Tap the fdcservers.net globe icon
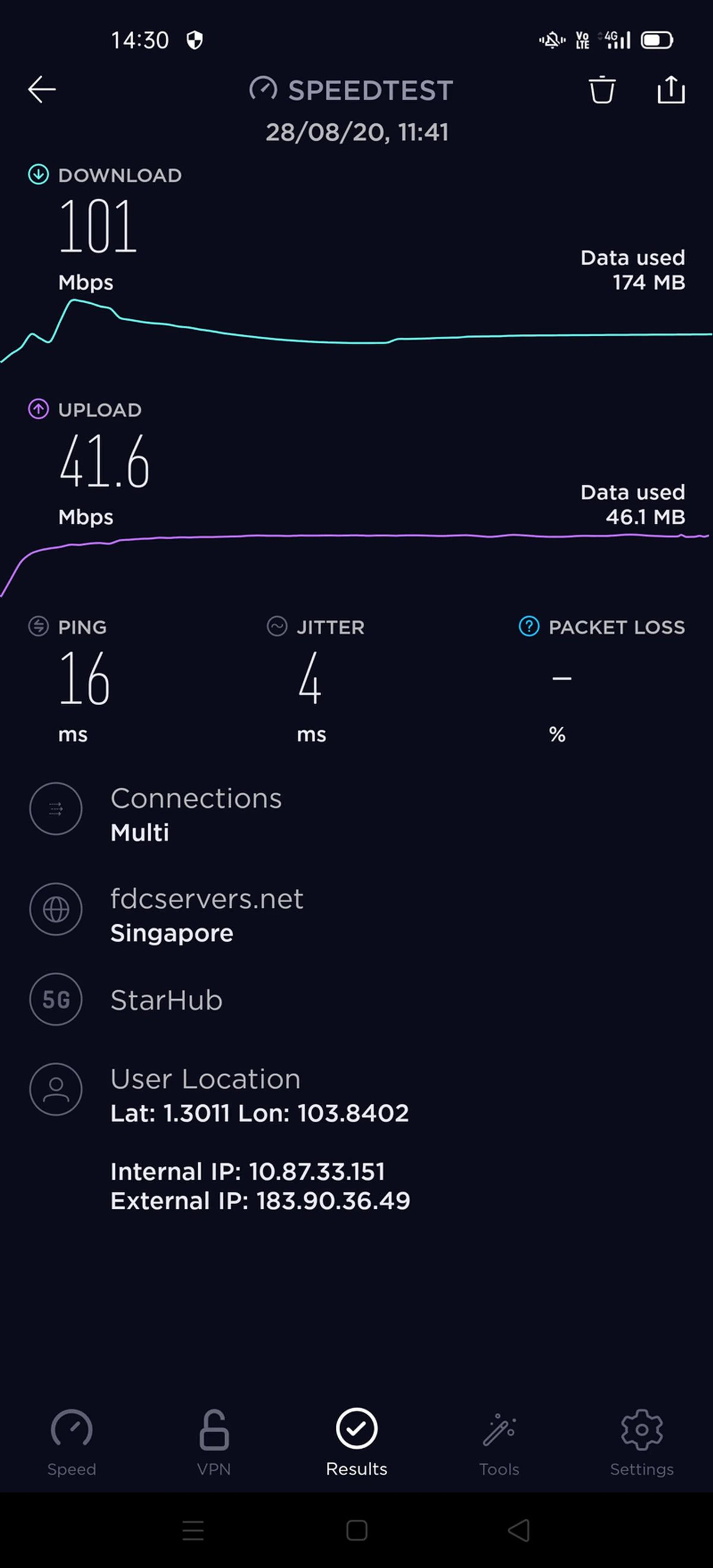 click(x=55, y=909)
